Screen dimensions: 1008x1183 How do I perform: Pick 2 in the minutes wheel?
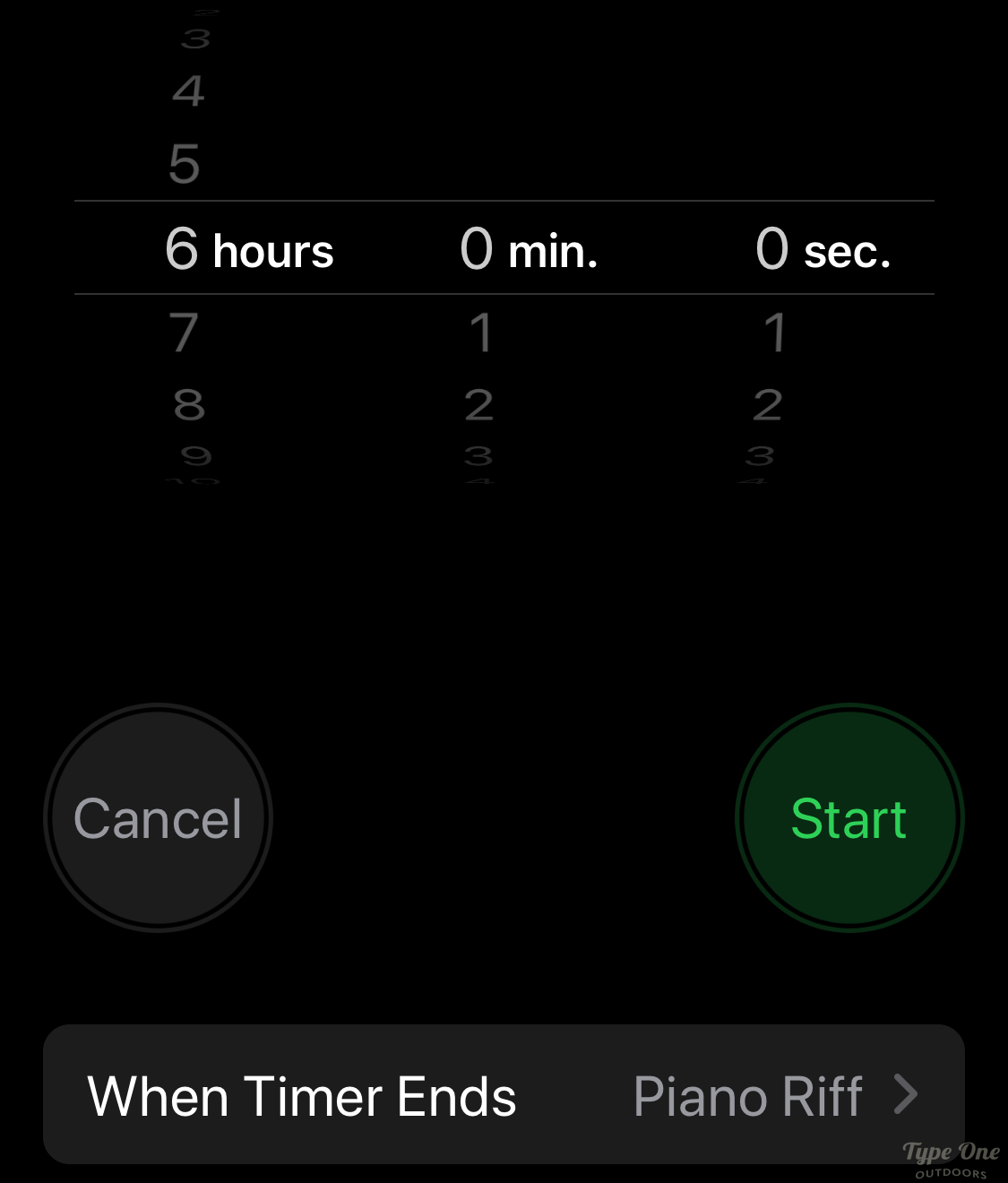point(479,405)
